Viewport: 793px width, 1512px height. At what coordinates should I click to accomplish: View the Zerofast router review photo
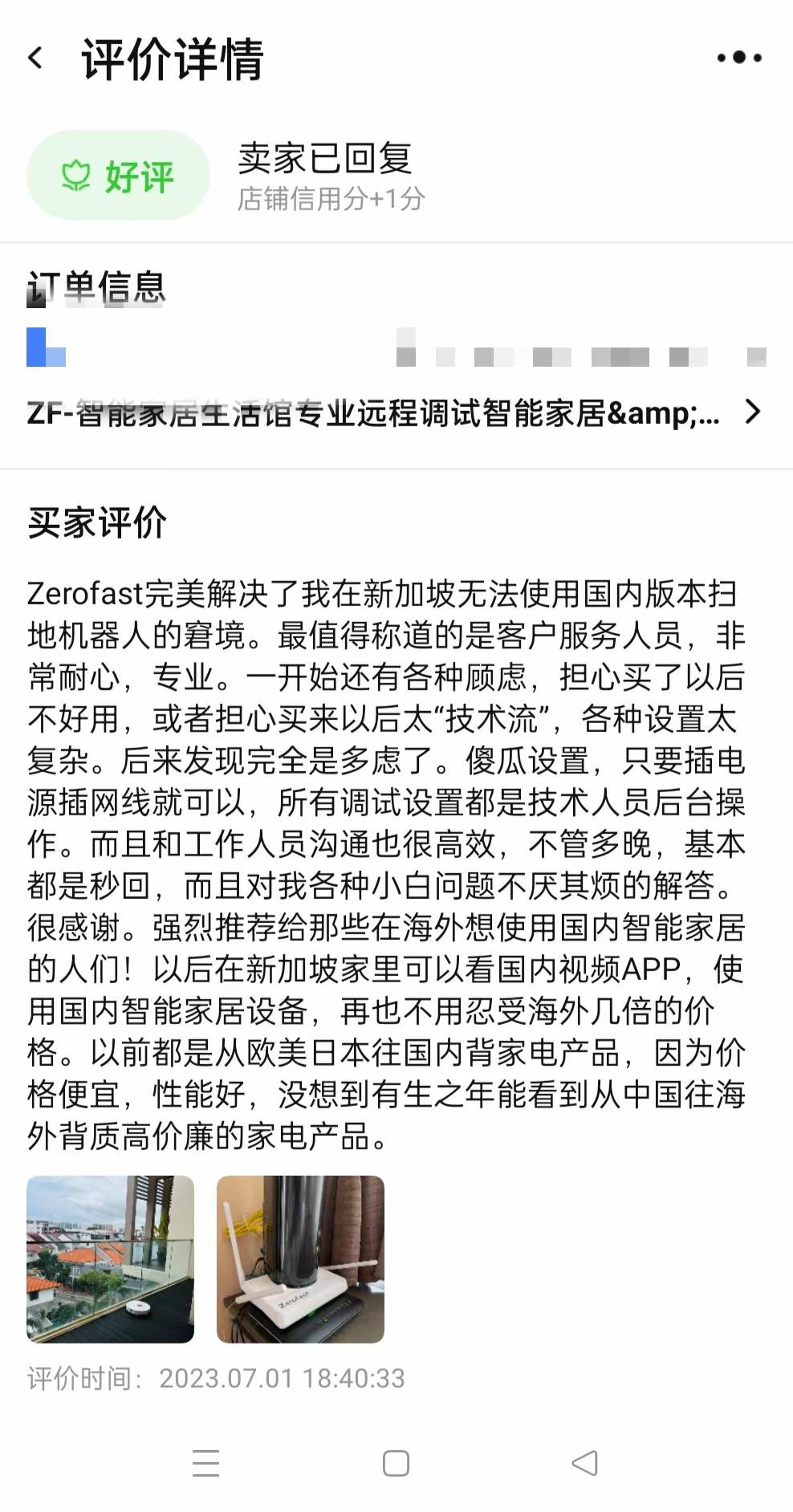pos(300,1259)
